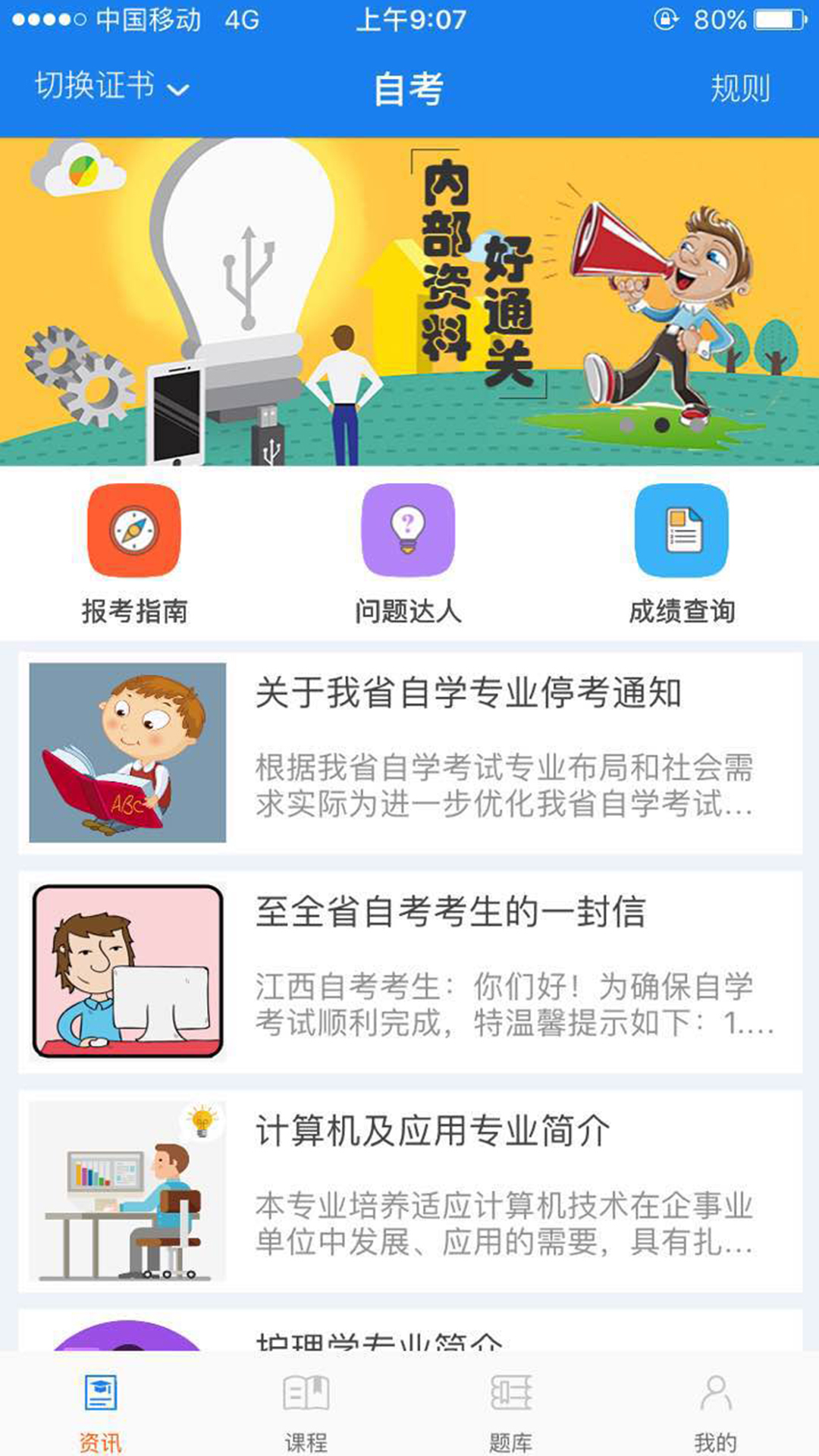The image size is (819, 1456).
Task: Open the 切换证书 certificate dropdown
Action: [x=112, y=86]
